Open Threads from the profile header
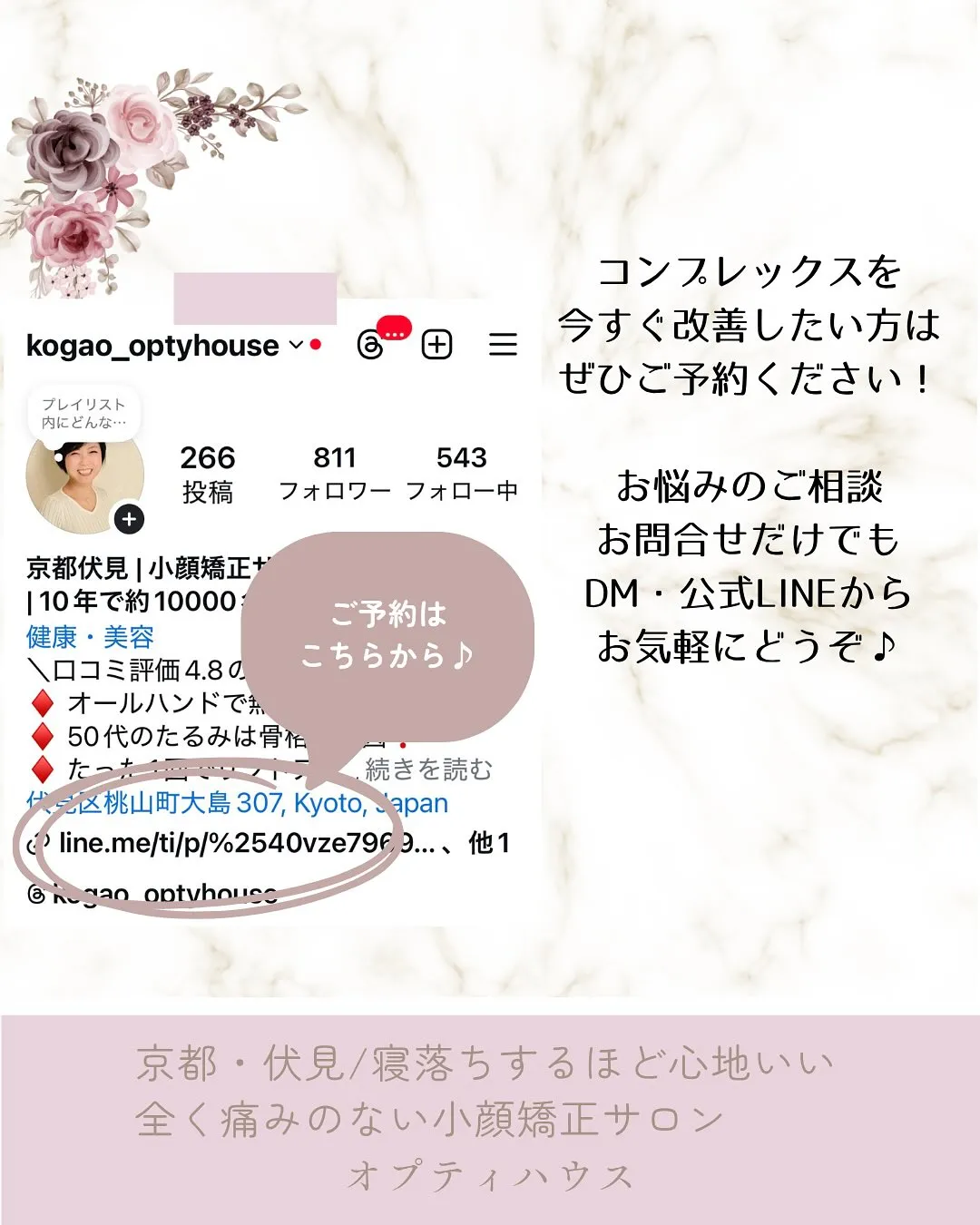The width and height of the screenshot is (980, 1225). tap(370, 345)
